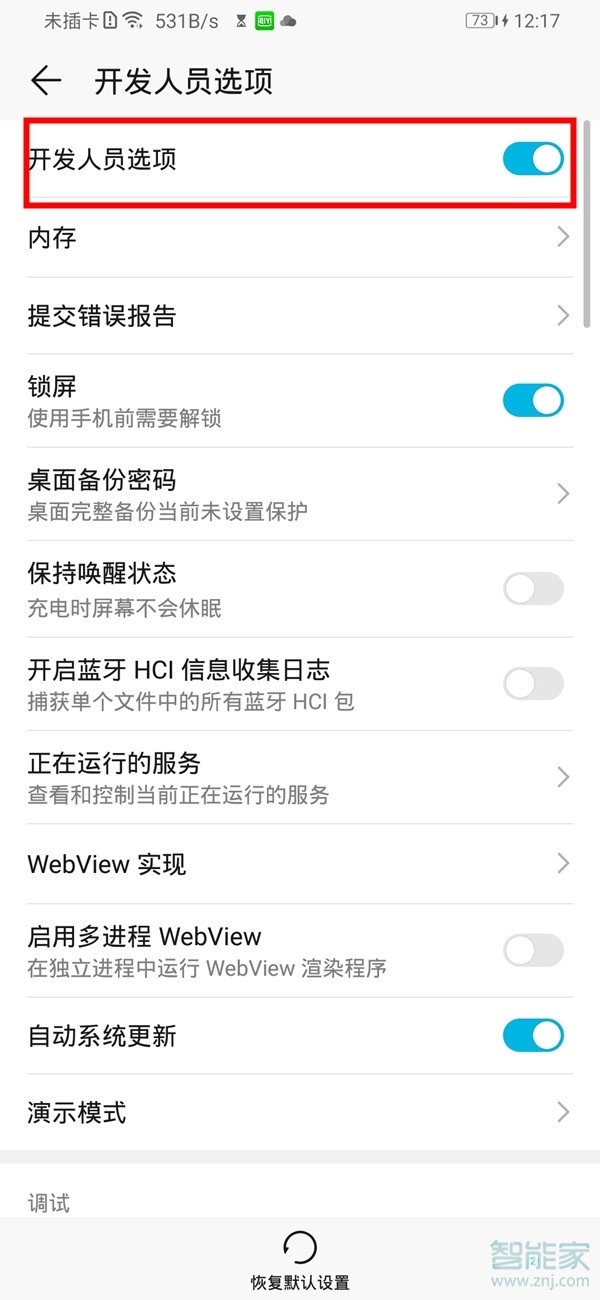Open 提交错误报告

[x=300, y=316]
